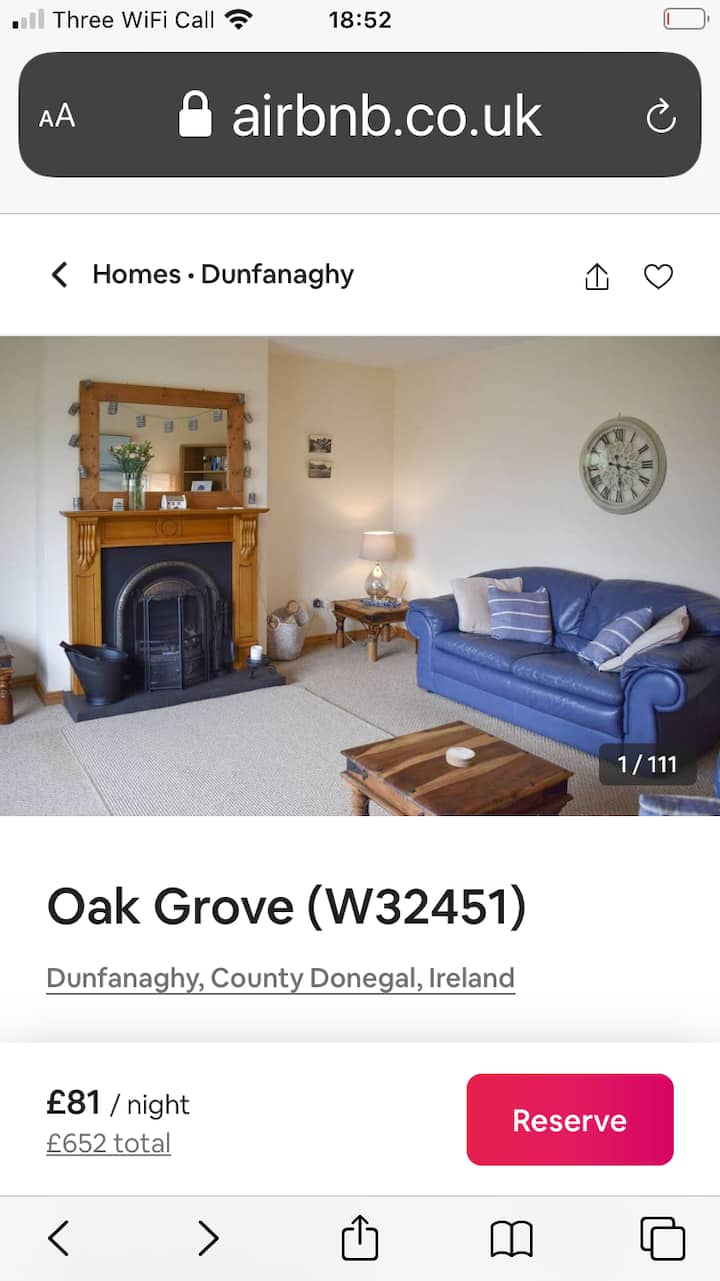Reserve this home
Image resolution: width=720 pixels, height=1281 pixels.
pos(569,1120)
